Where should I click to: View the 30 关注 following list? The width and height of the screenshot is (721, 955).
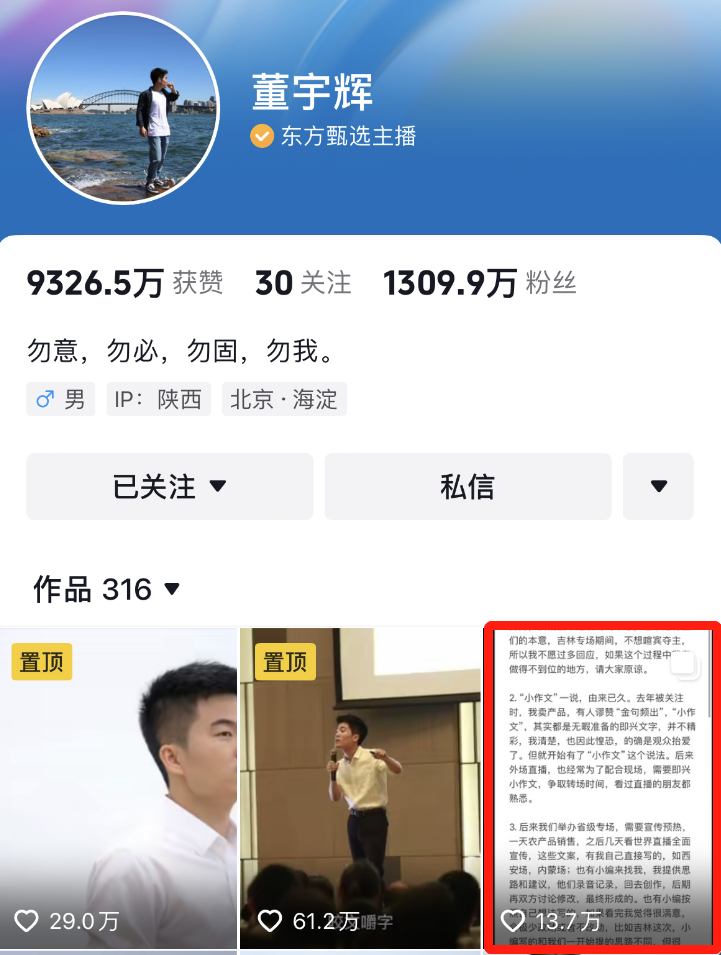coord(303,284)
